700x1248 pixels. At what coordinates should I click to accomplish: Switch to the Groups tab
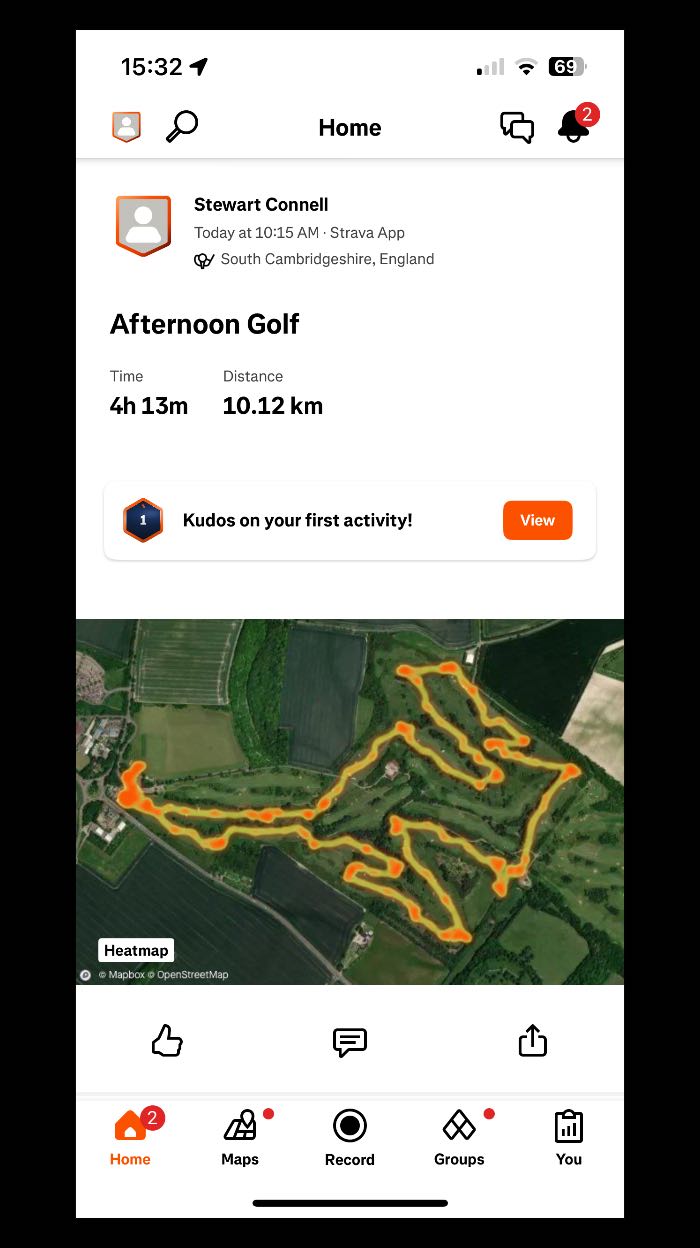tap(459, 1137)
